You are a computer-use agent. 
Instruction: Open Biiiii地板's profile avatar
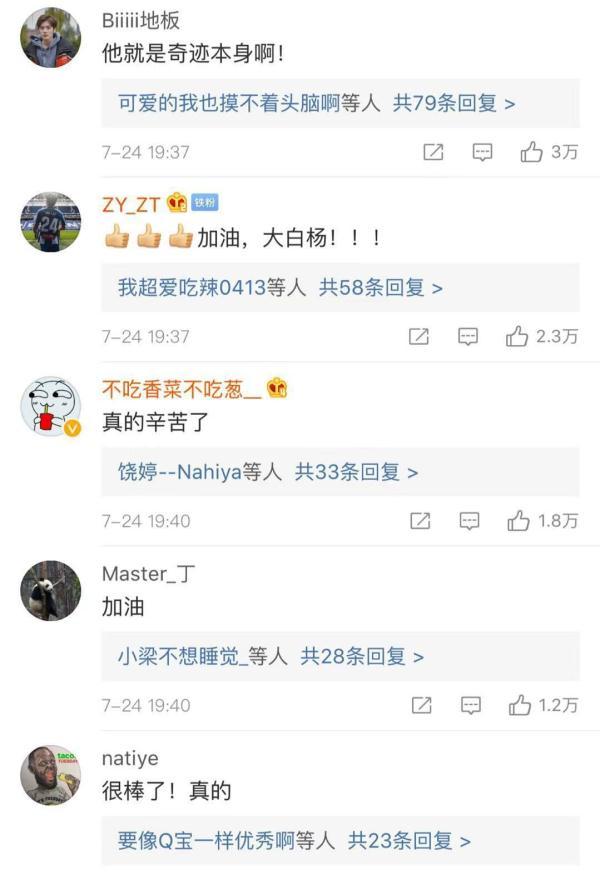[50, 38]
